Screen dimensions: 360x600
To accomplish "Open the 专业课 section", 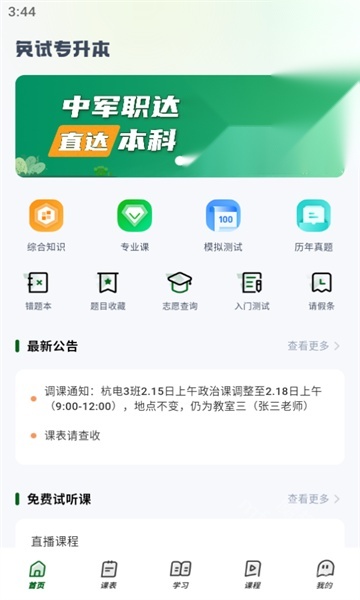I will [x=135, y=225].
